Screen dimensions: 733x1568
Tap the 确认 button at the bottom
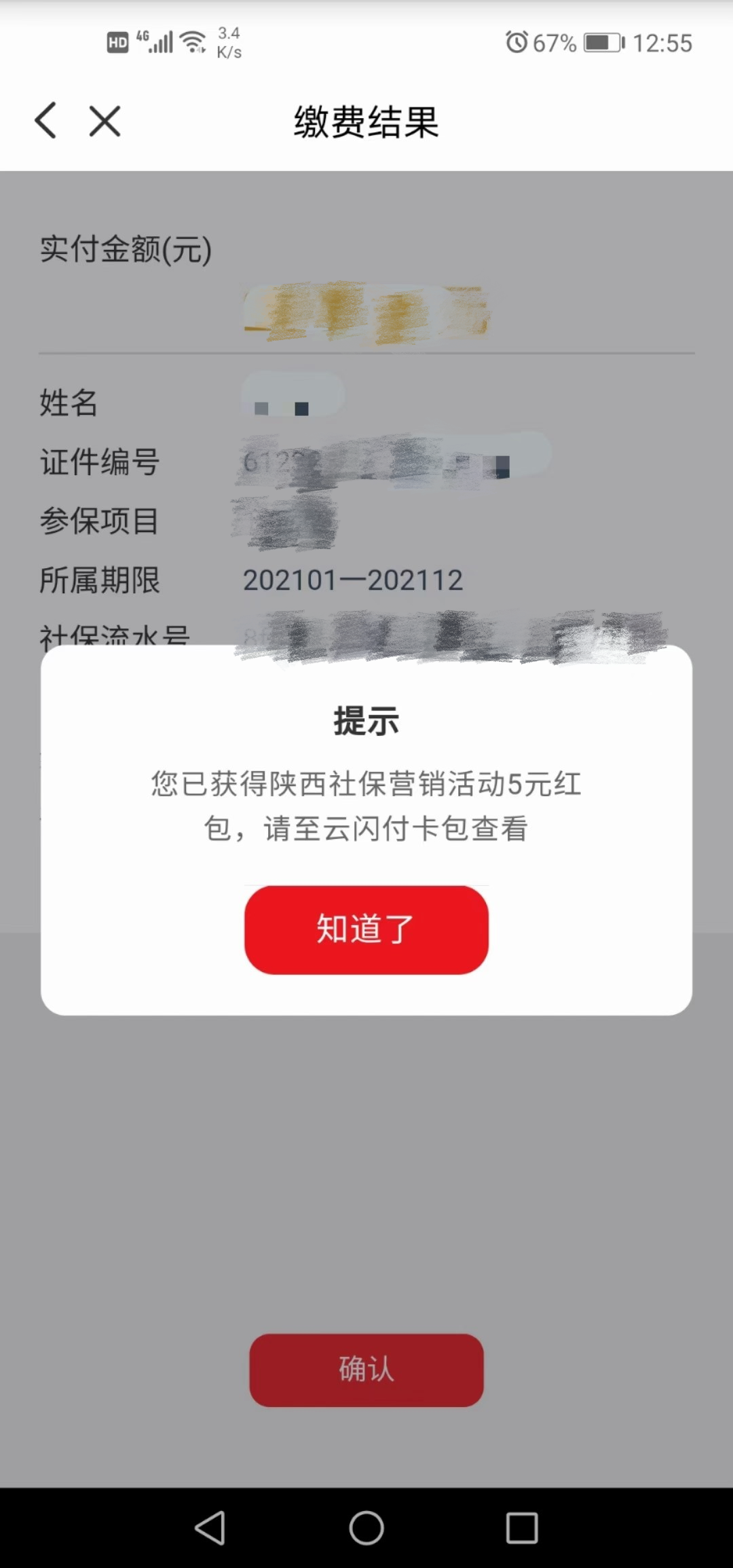[366, 1370]
